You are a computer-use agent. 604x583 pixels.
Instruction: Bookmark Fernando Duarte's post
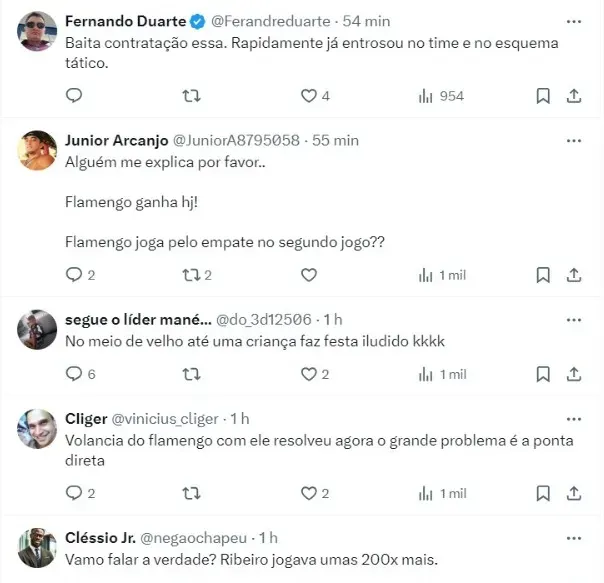coord(542,96)
